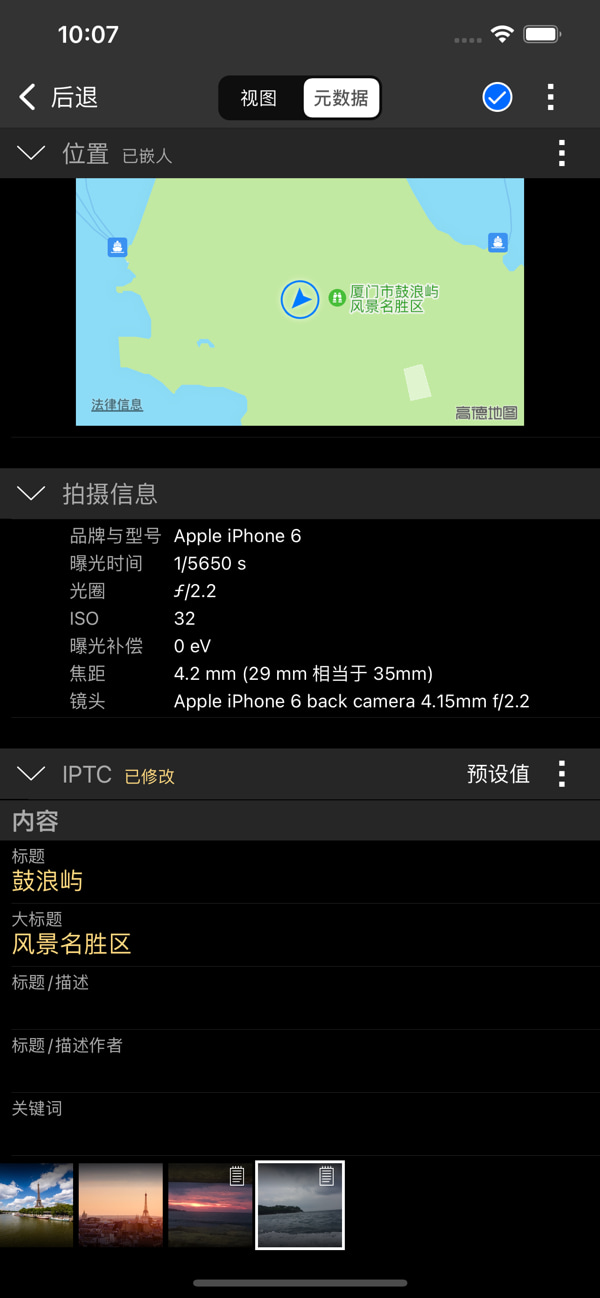This screenshot has height=1298, width=600.
Task: Select the orange sunset Eiffel Tower thumbnail
Action: 120,1205
